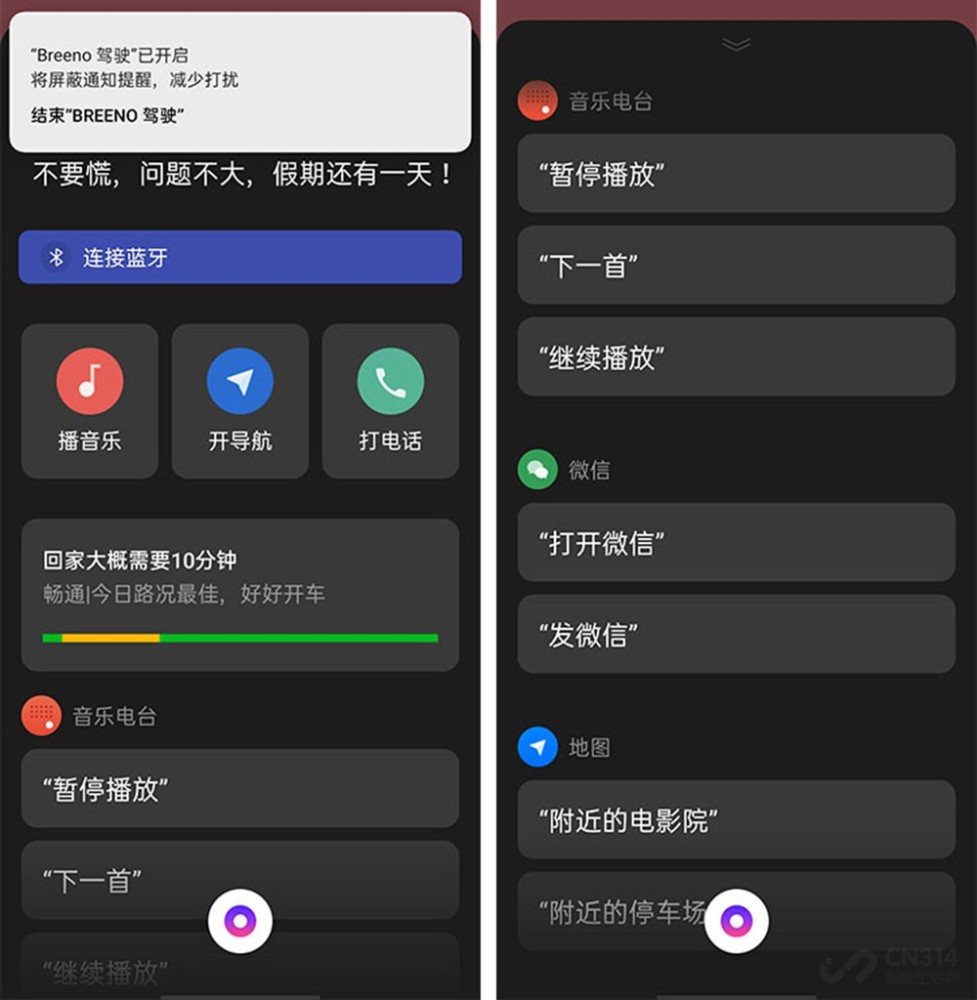Collapse the panel with the top chevron
This screenshot has height=1000, width=977.
point(736,44)
